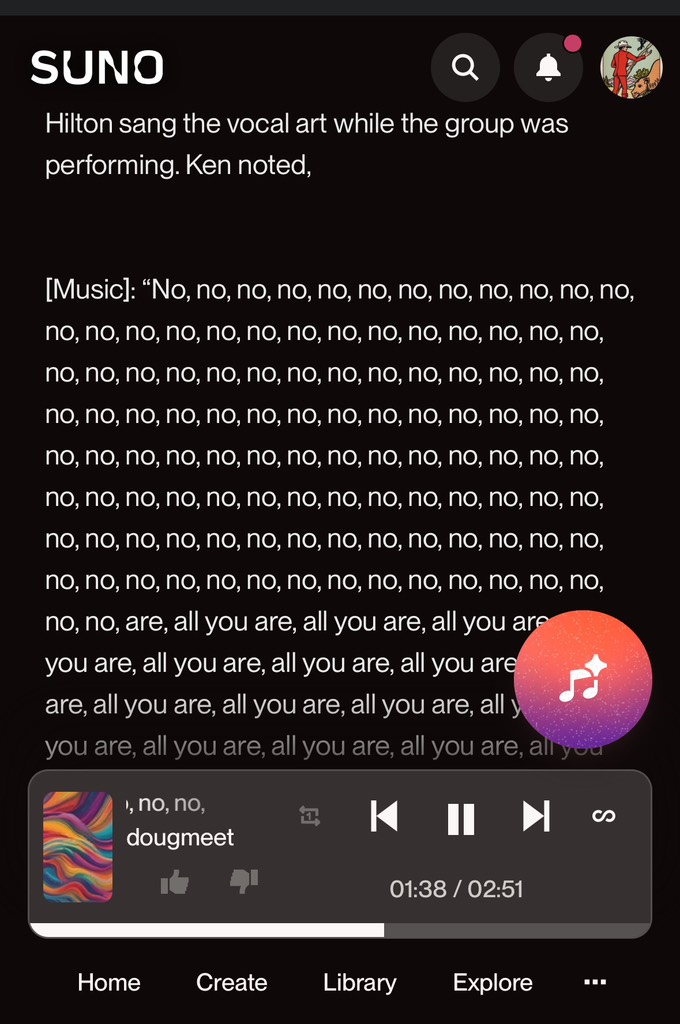Image resolution: width=680 pixels, height=1024 pixels.
Task: Open dougmeet's artist profile
Action: [x=180, y=838]
